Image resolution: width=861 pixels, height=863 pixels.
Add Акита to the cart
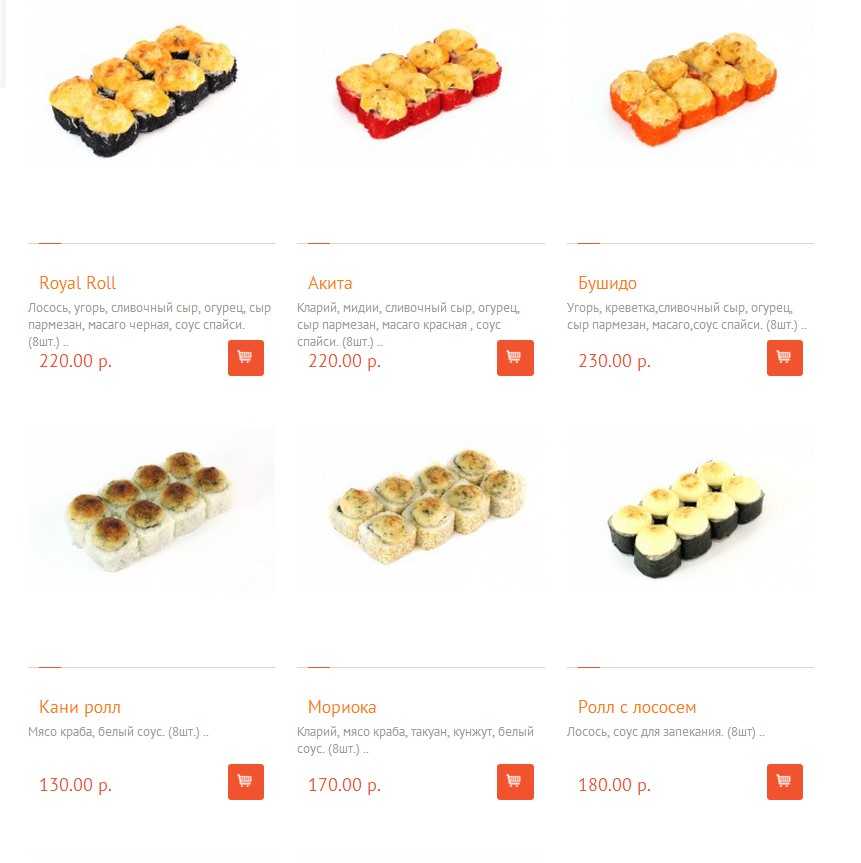click(515, 358)
